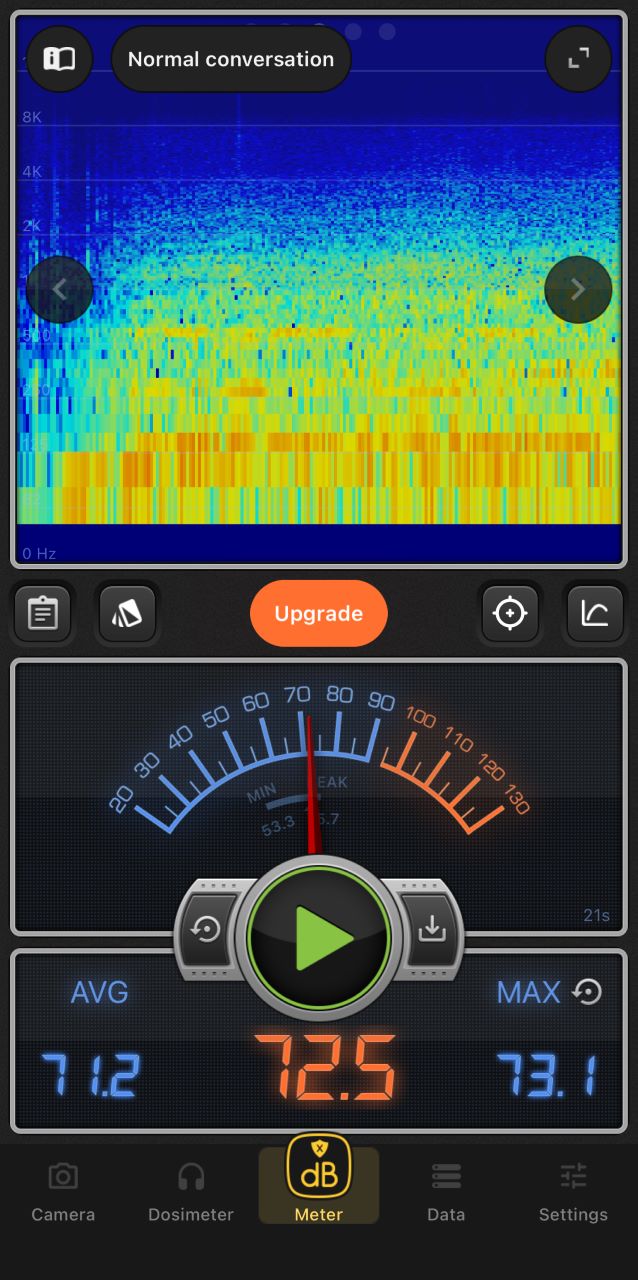Screen dimensions: 638x1280
Task: Switch to the Dosimeter tab
Action: [x=191, y=1192]
